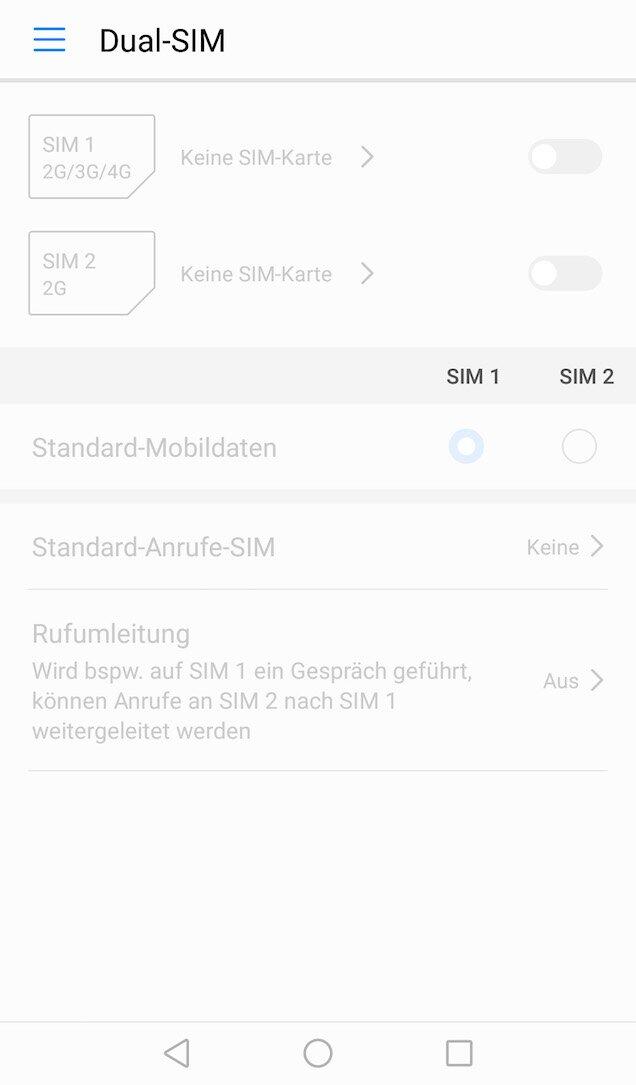Open the Standard-Anrufe-SIM setting

point(318,547)
